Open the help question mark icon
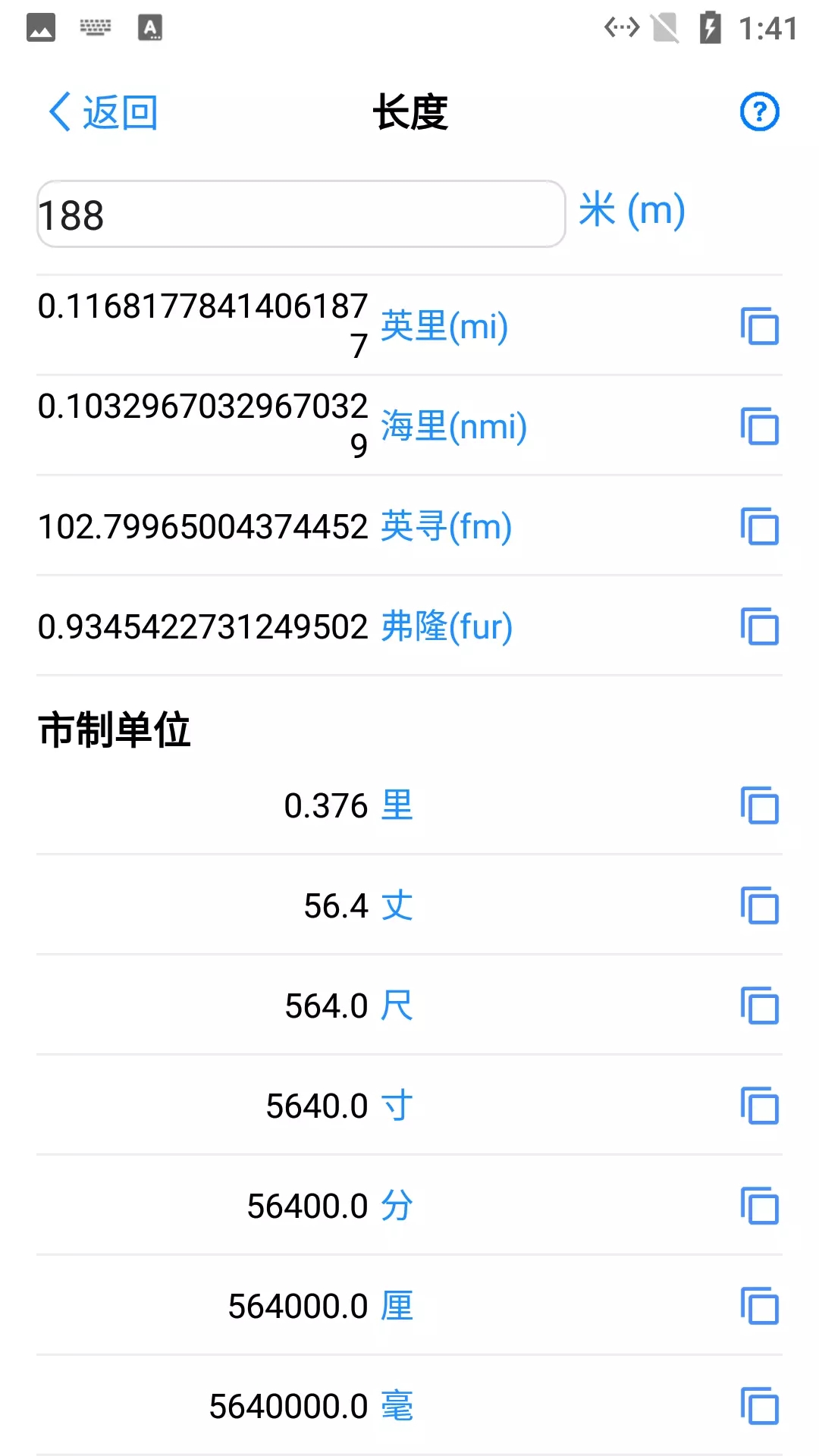Viewport: 819px width, 1456px height. (760, 112)
